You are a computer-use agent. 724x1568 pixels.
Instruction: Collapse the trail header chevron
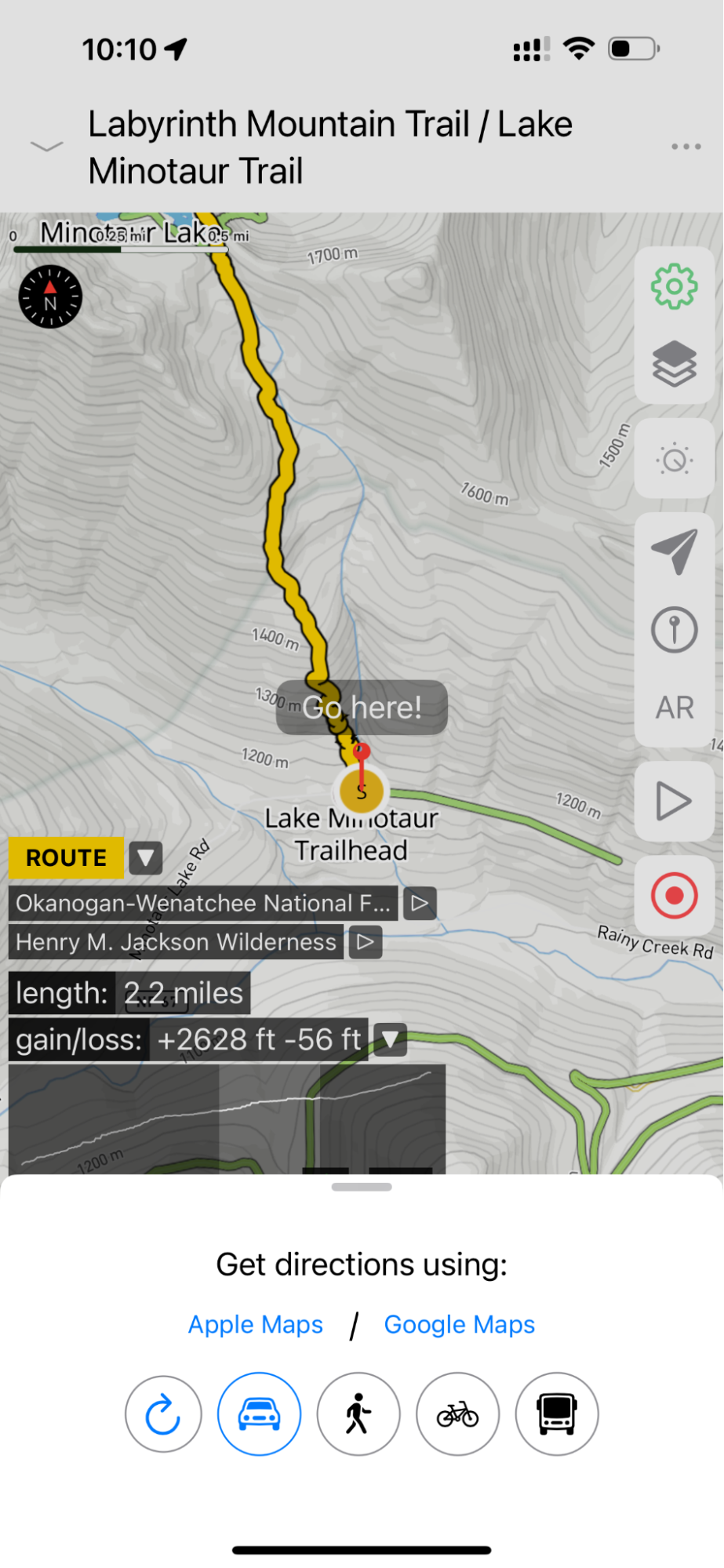(x=46, y=147)
